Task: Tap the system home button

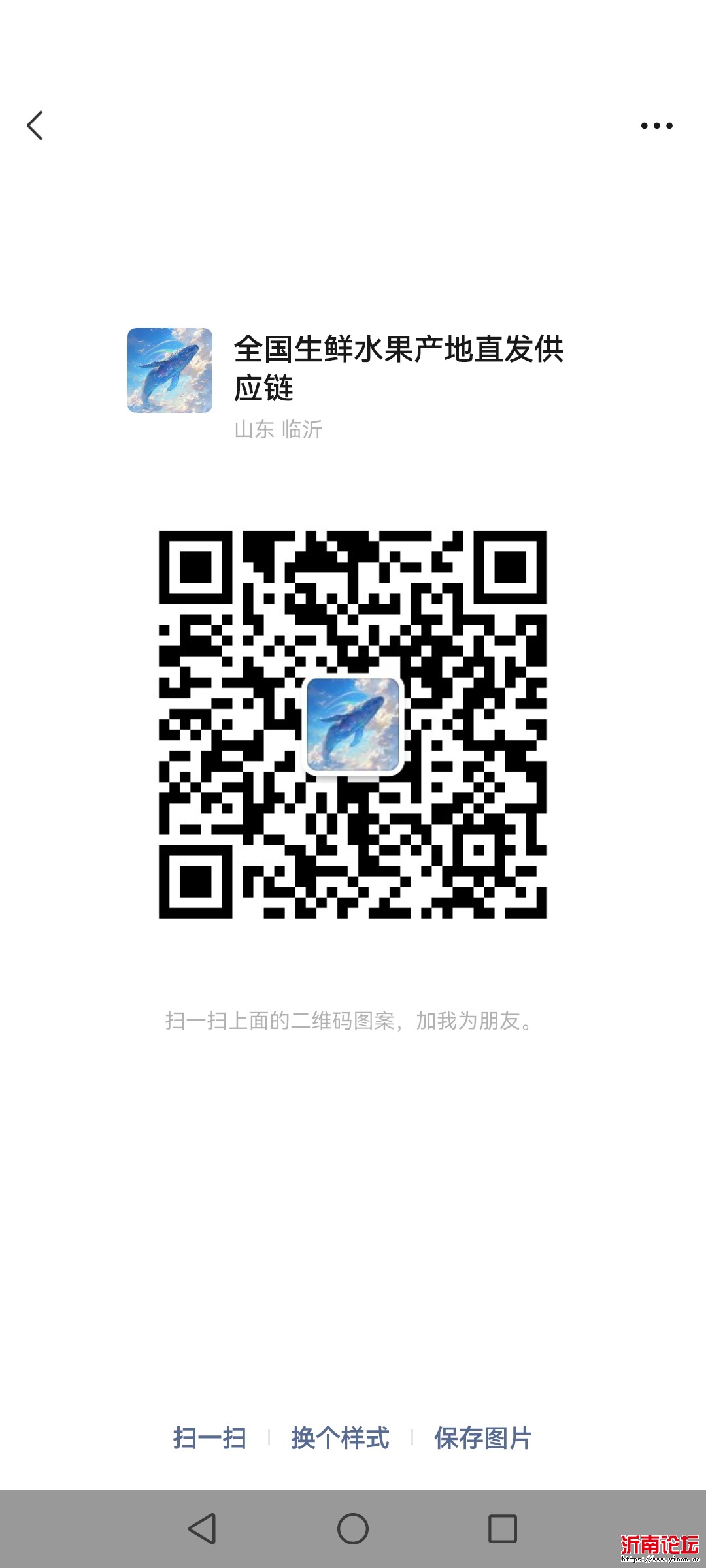Action: click(353, 1529)
